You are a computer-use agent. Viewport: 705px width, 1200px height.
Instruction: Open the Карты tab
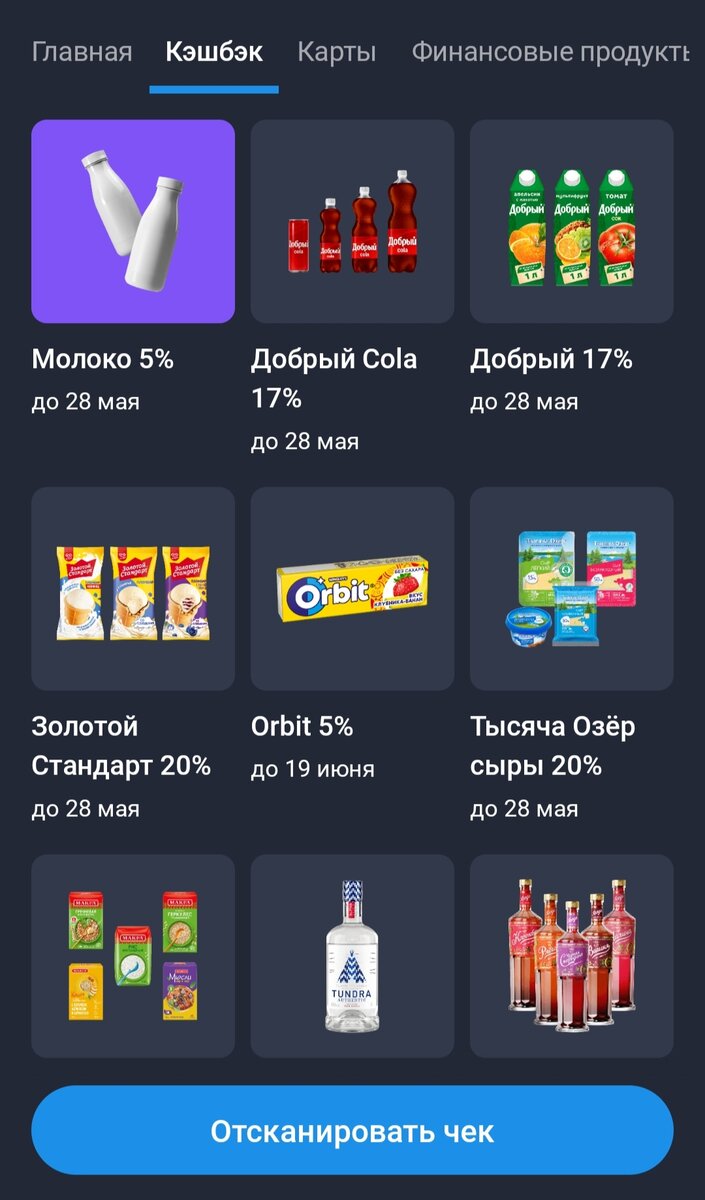(337, 52)
